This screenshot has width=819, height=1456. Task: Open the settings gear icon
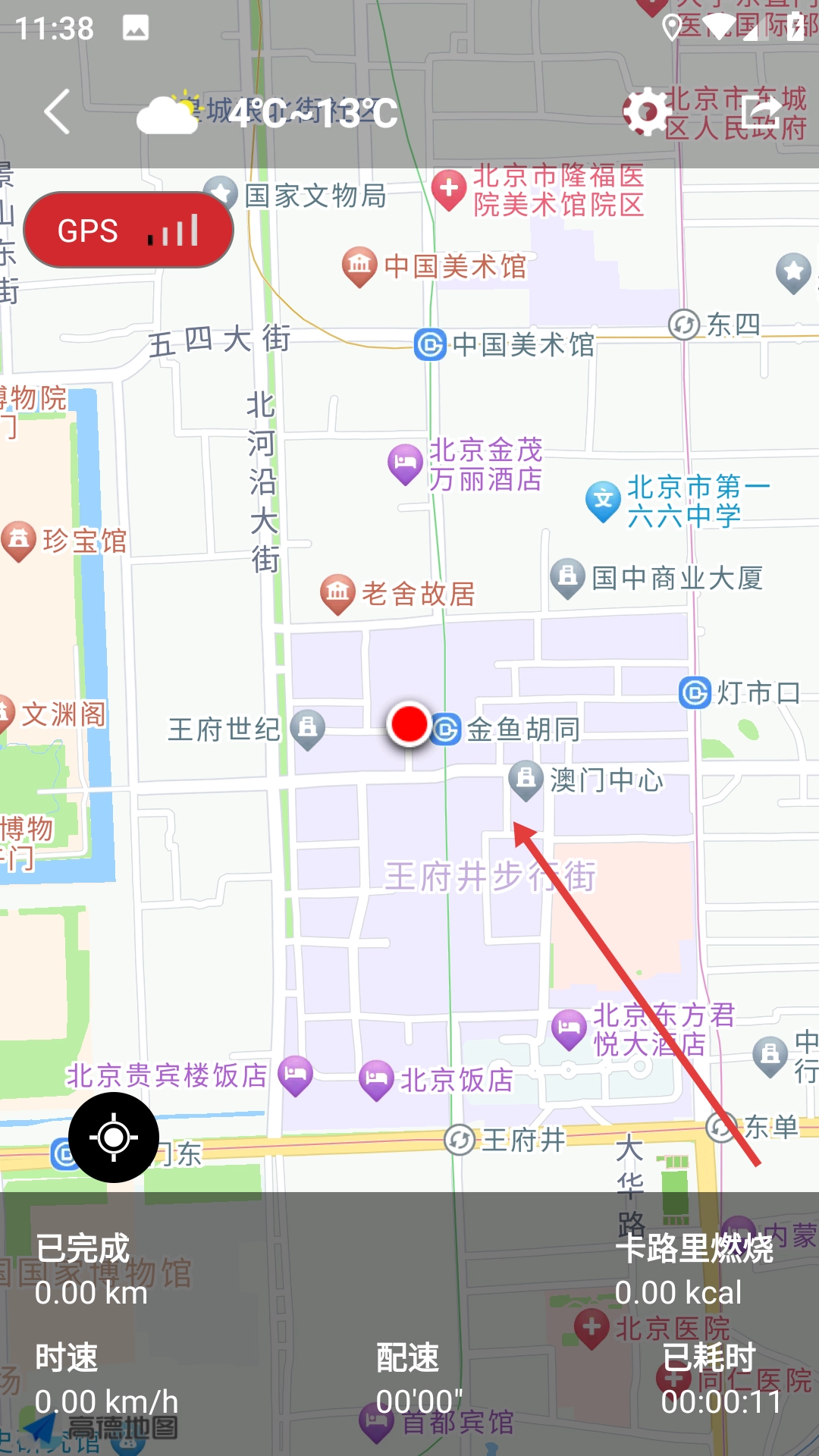[x=646, y=112]
